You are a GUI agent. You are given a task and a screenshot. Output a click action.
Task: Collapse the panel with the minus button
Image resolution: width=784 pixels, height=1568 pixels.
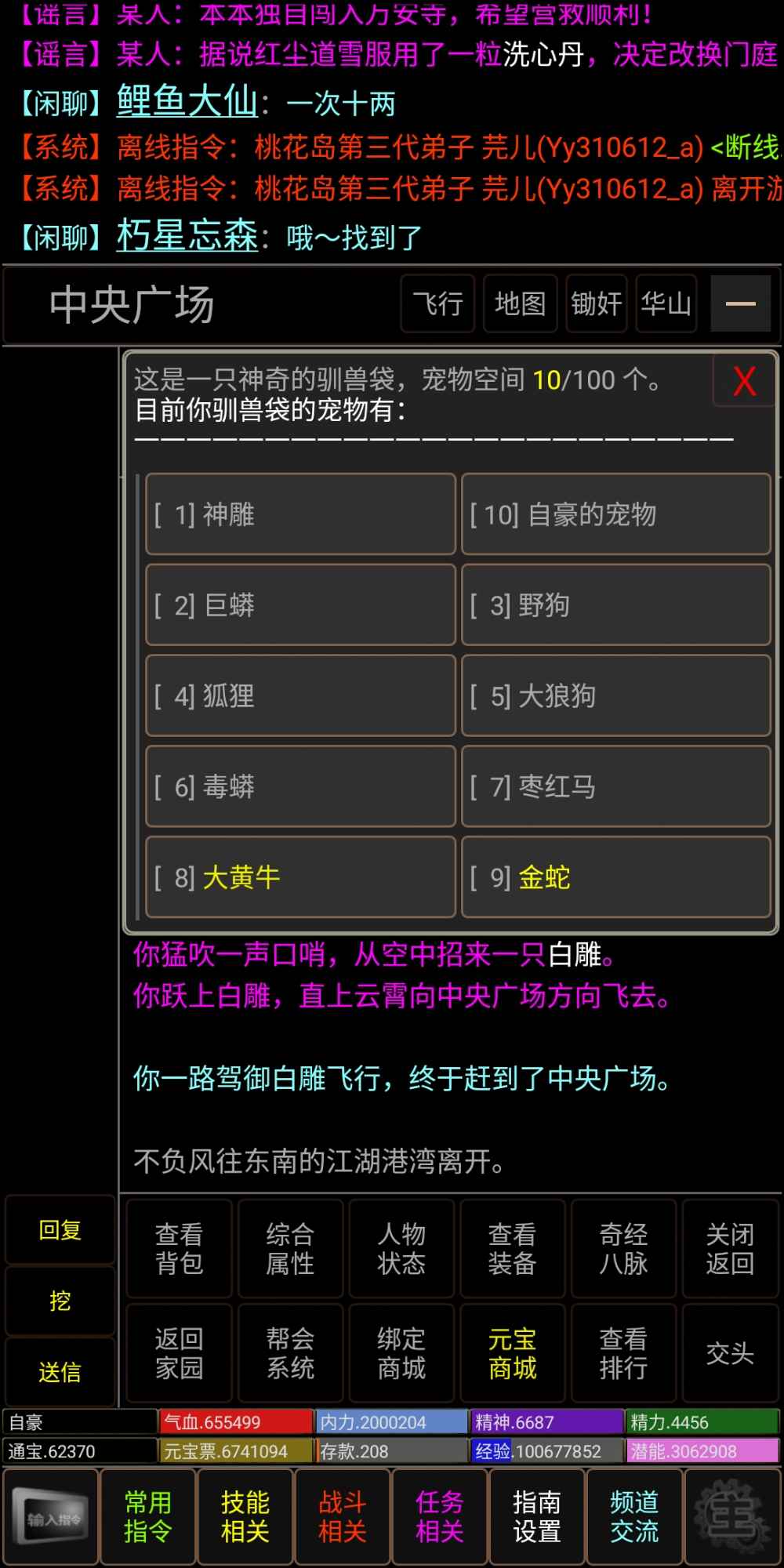click(x=740, y=303)
